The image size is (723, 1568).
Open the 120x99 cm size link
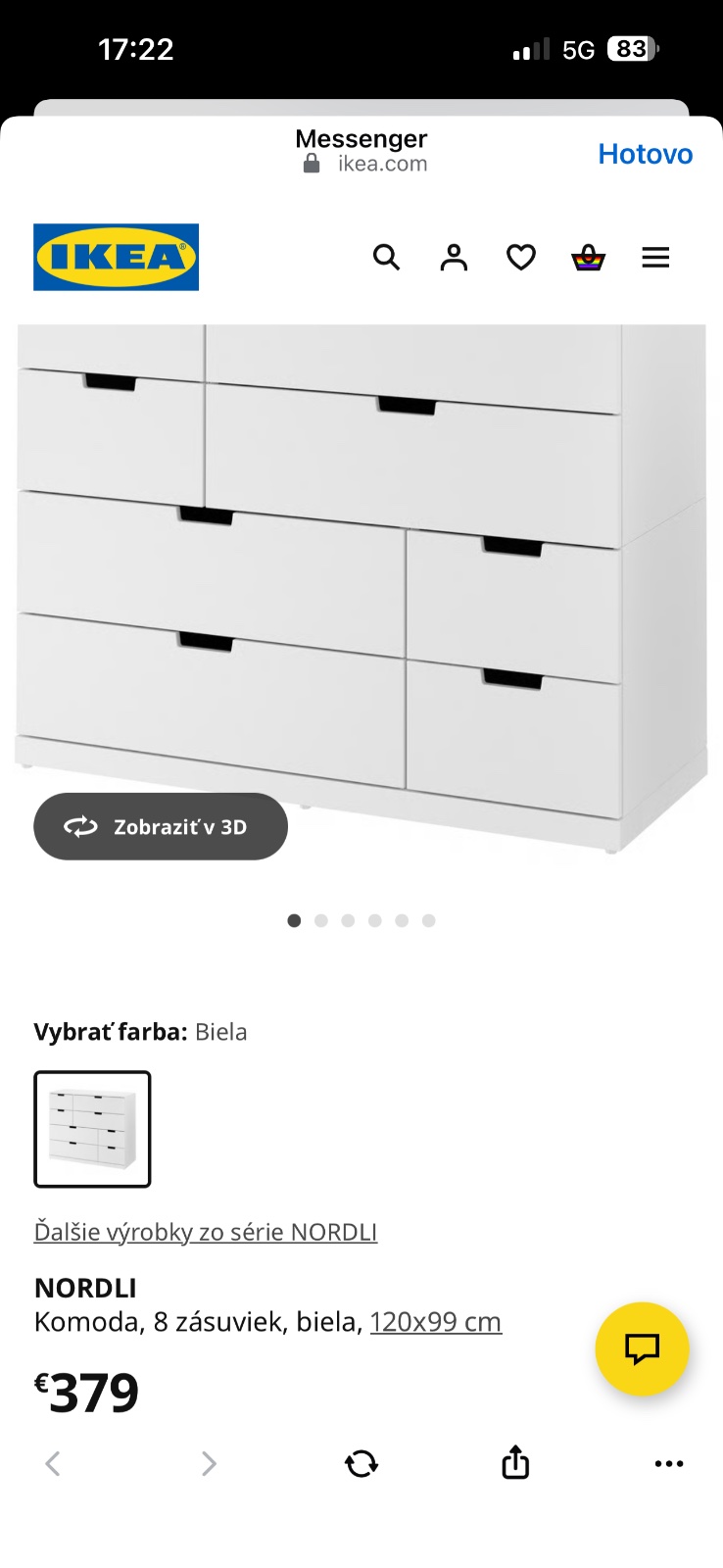coord(435,1322)
